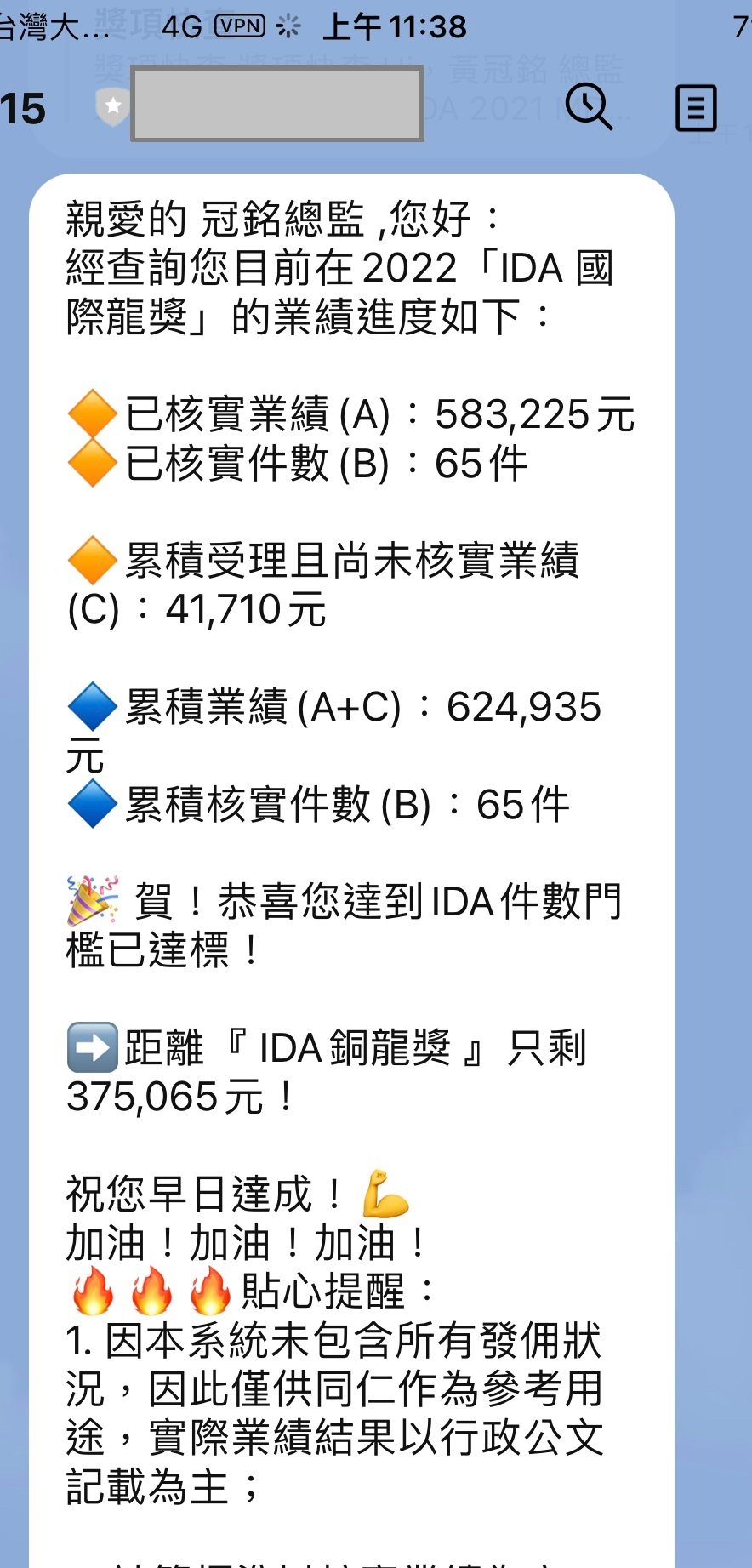This screenshot has width=752, height=1568.
Task: Open the chat notes menu icon
Action: 696,108
